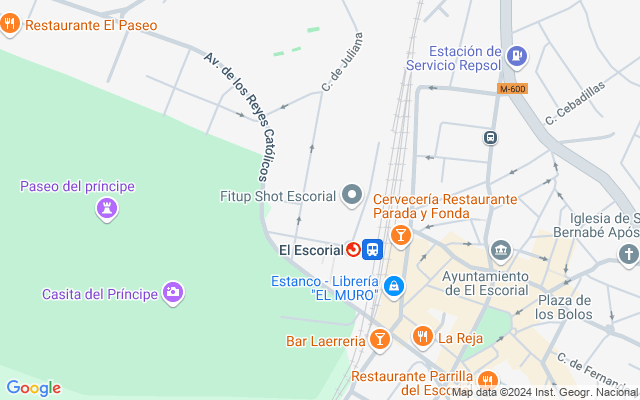Select the Estación de Servicio Repsol pin
Viewport: 640px width, 400px height.
[517, 56]
